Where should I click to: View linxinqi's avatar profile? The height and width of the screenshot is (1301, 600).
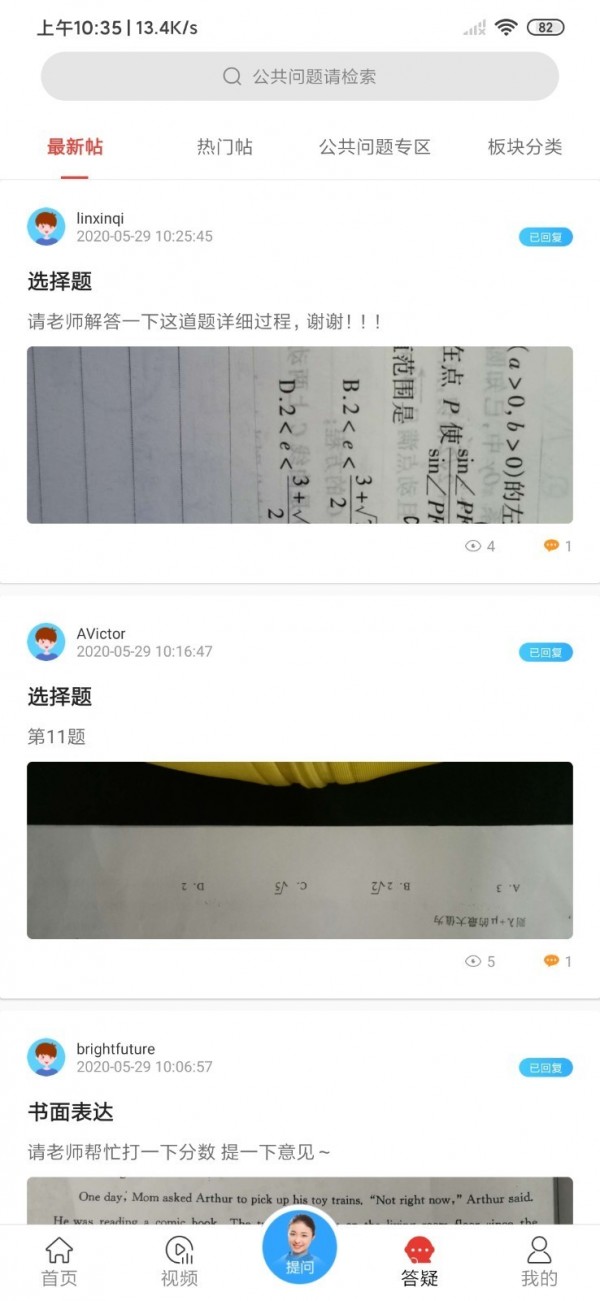(x=46, y=227)
